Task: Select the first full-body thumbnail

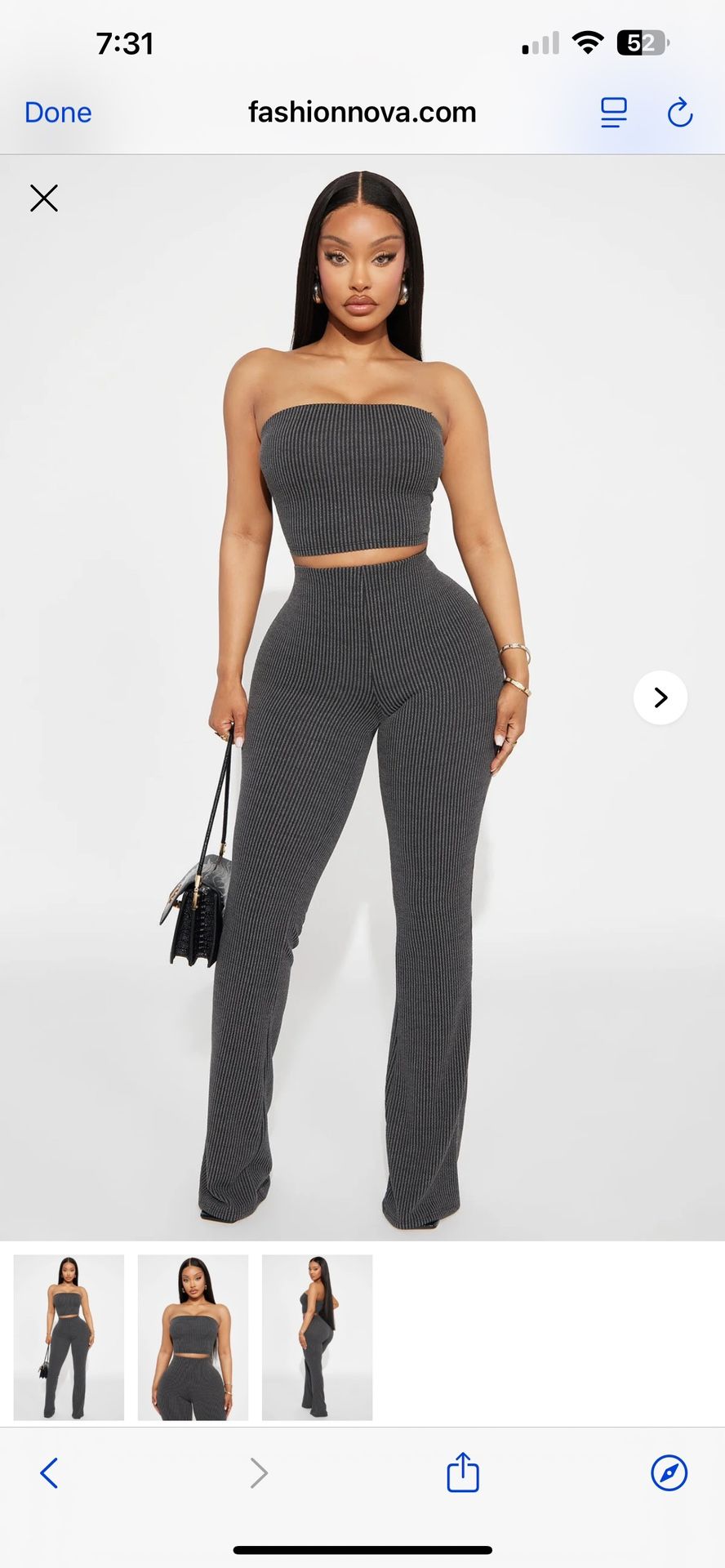Action: click(x=69, y=1338)
